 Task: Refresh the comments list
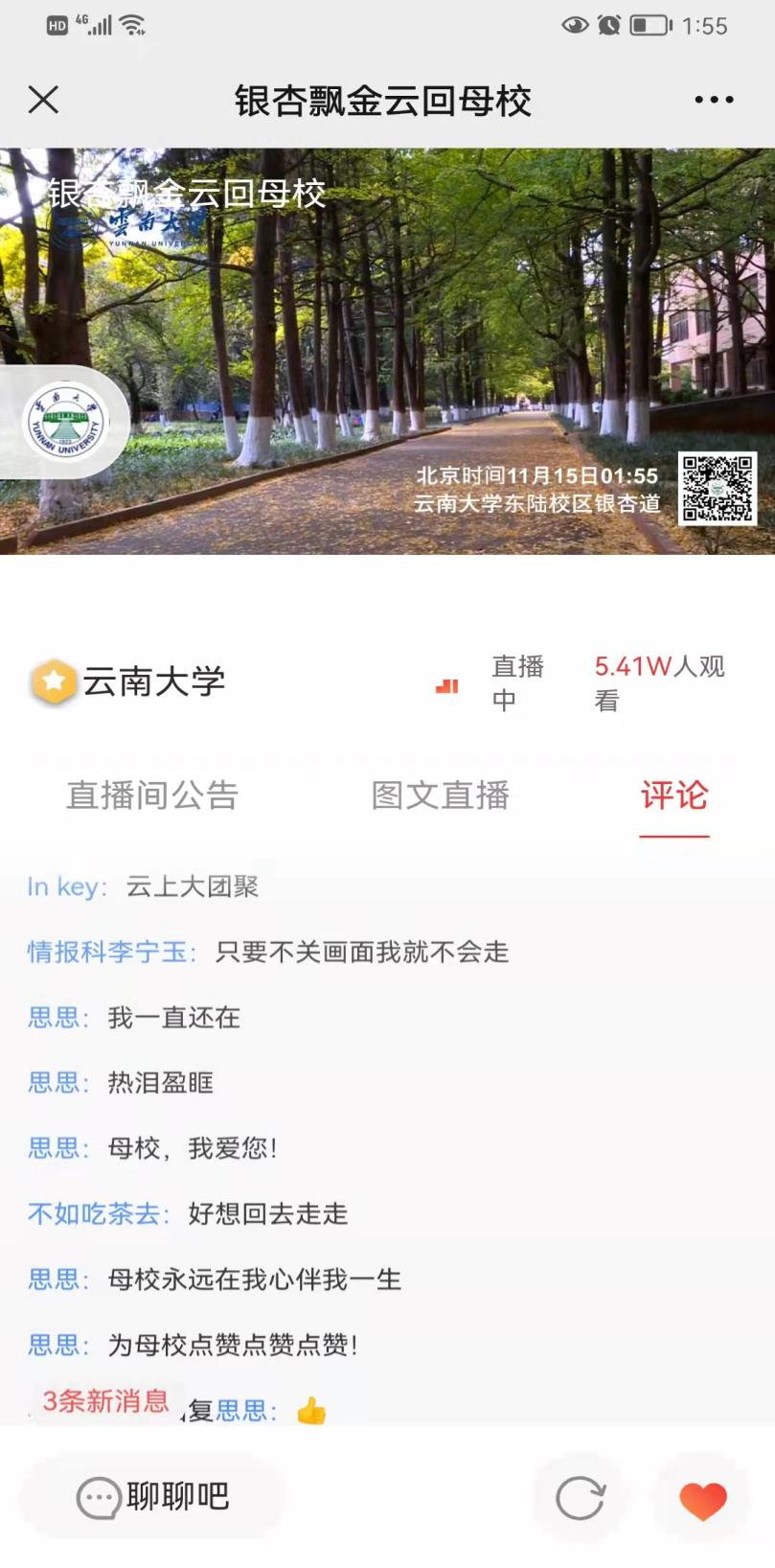[581, 1498]
